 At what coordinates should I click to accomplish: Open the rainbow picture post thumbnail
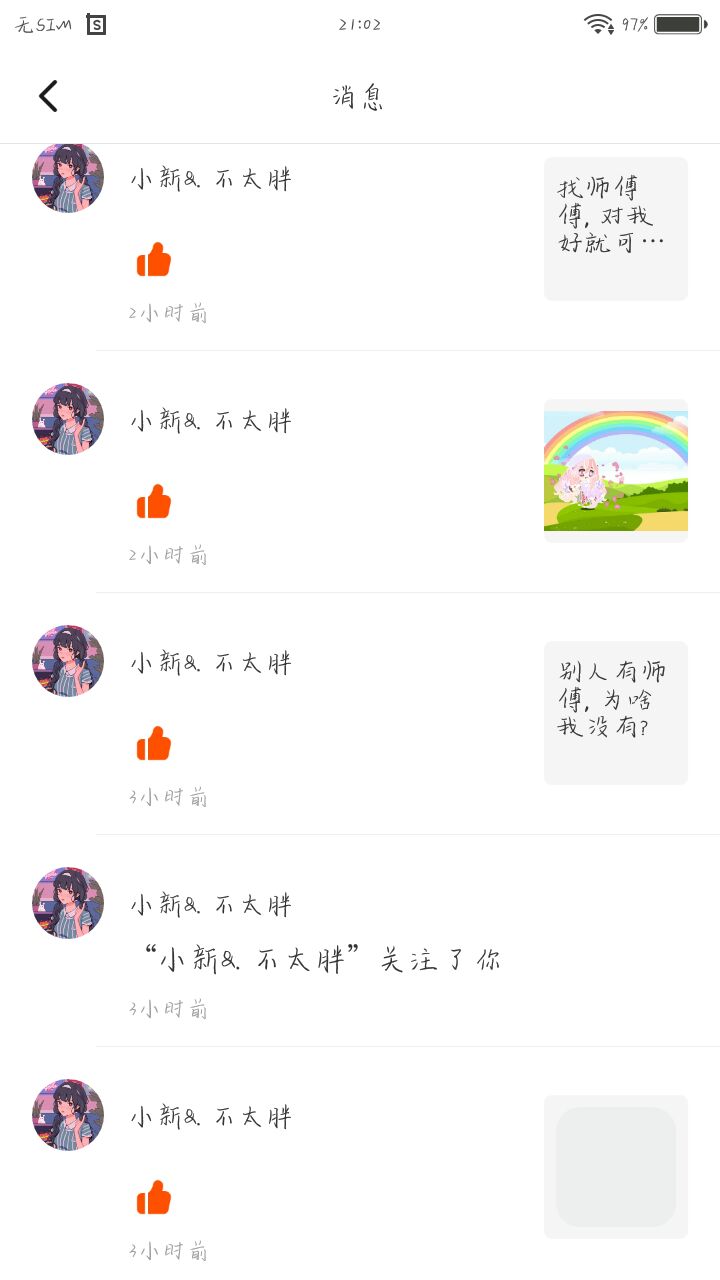click(615, 470)
